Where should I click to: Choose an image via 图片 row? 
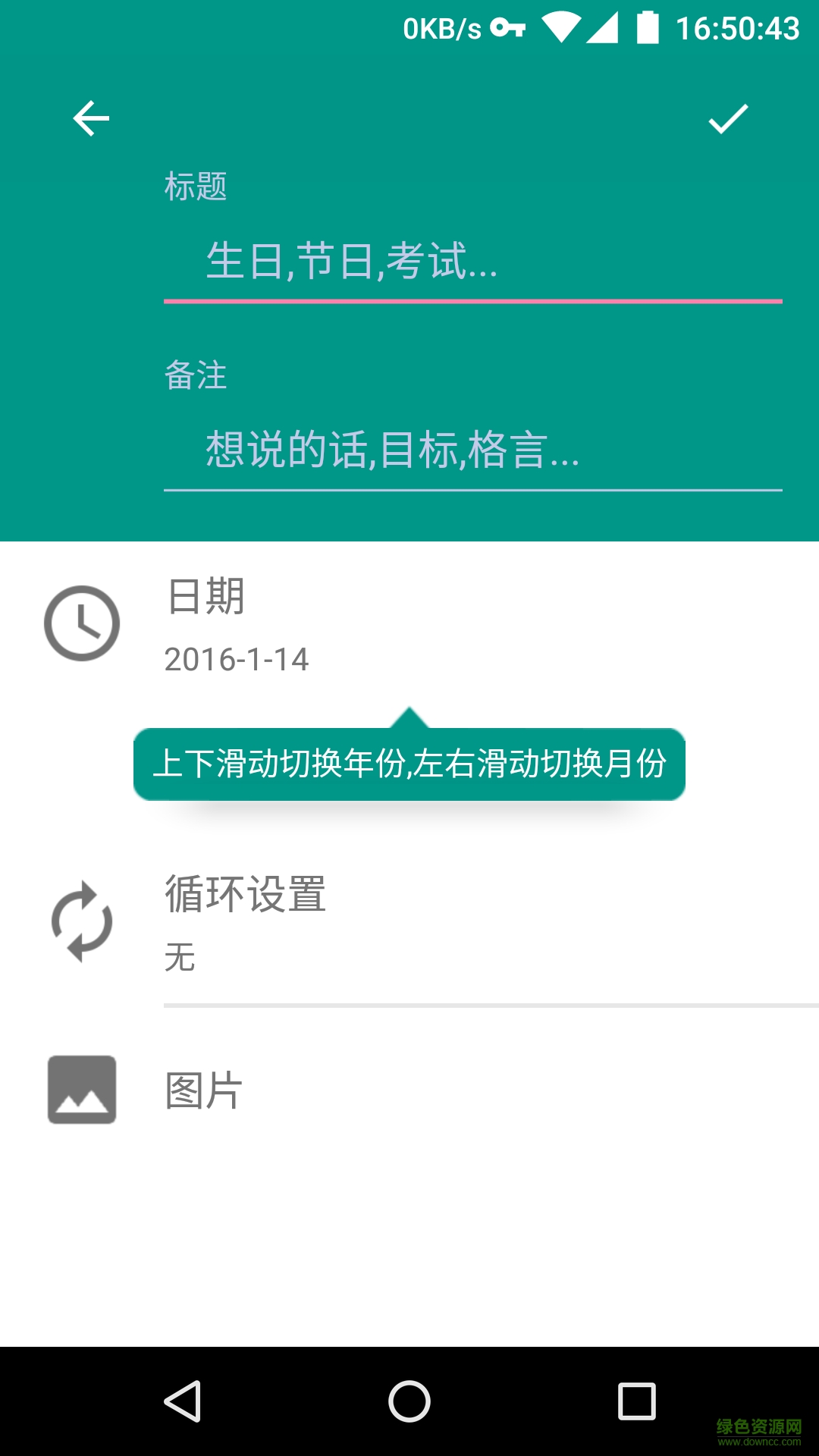[409, 1090]
